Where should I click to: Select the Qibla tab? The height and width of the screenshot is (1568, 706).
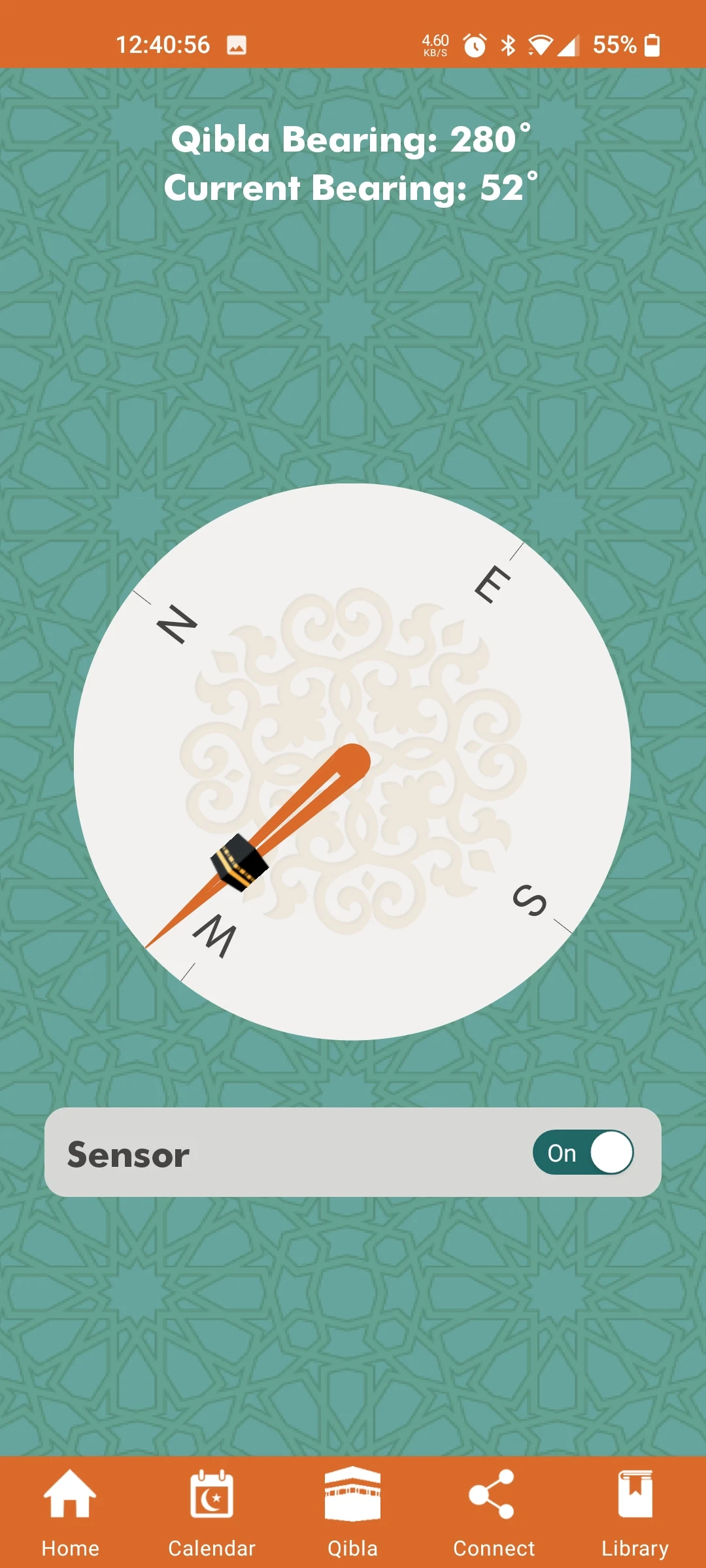(x=352, y=1512)
